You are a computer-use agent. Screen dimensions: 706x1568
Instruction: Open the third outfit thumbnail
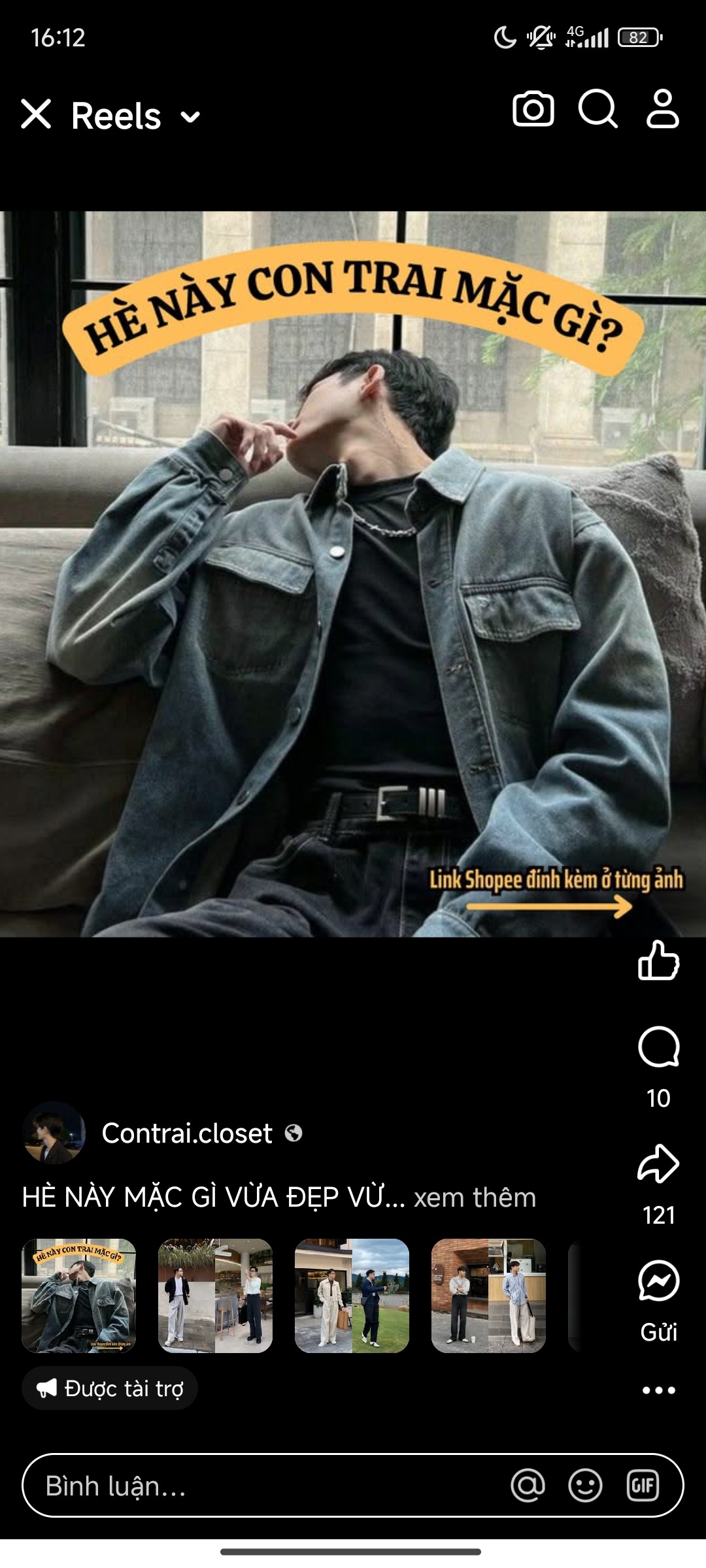click(x=352, y=1296)
